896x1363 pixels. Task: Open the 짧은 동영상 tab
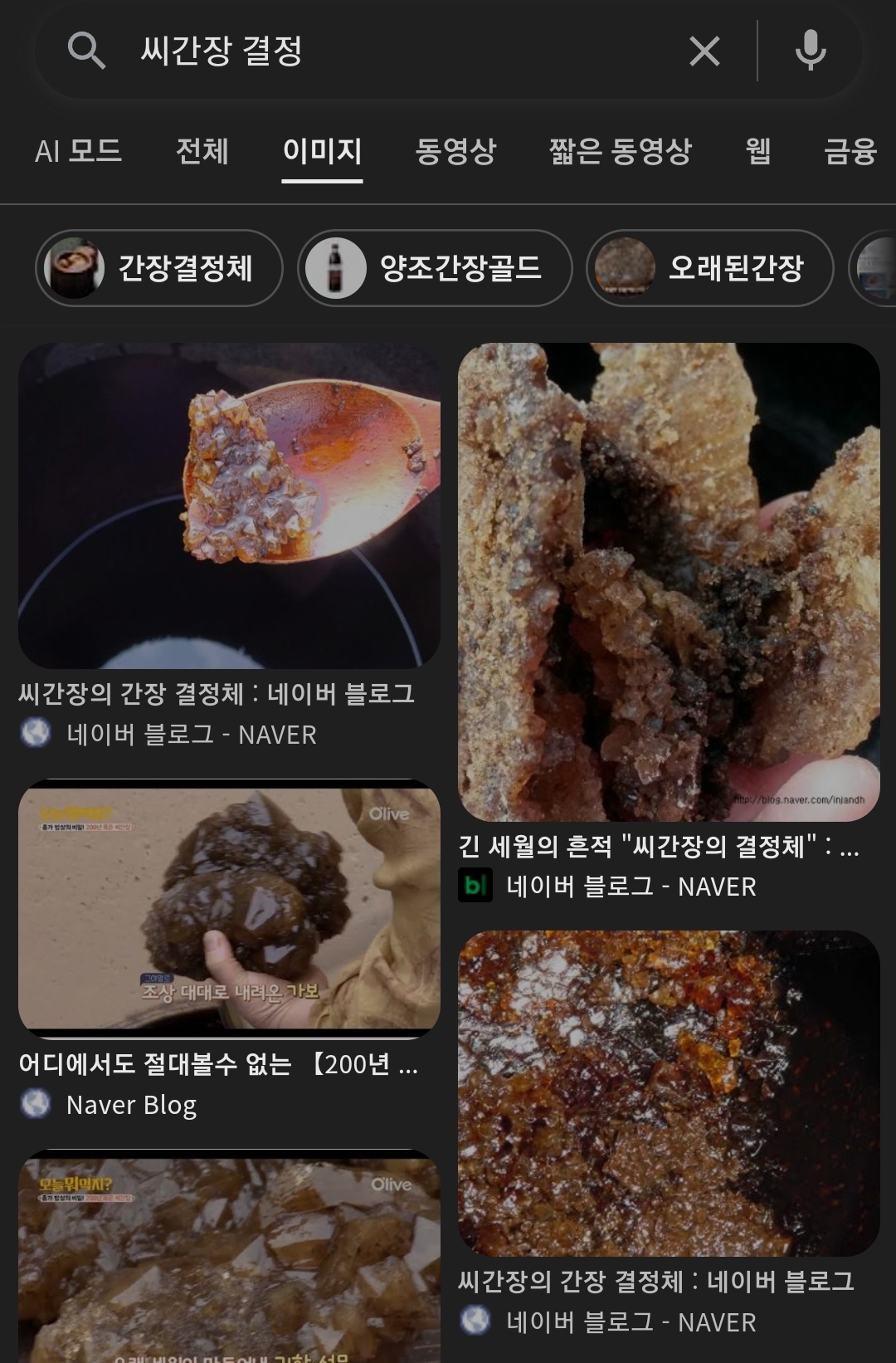click(620, 151)
